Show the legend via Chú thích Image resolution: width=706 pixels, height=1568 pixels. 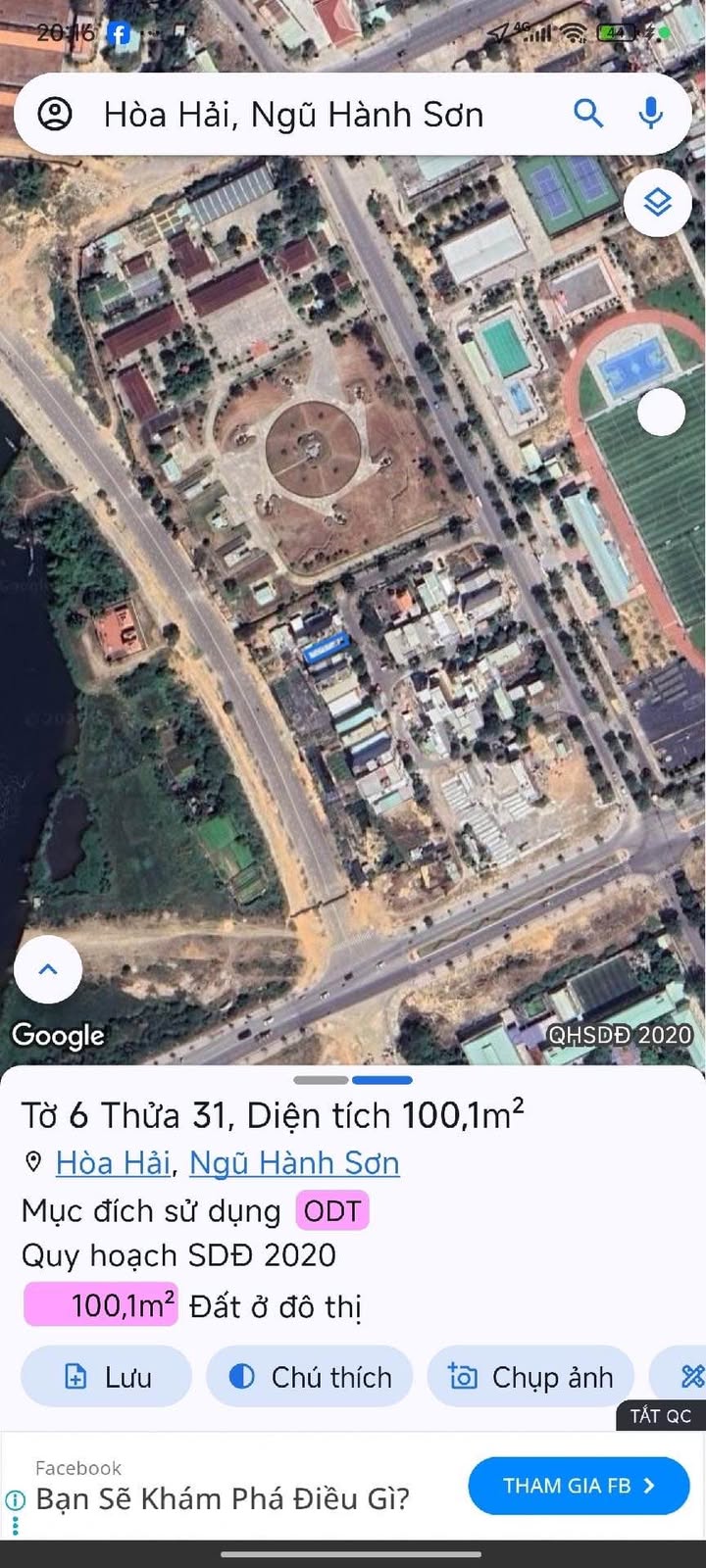309,1377
